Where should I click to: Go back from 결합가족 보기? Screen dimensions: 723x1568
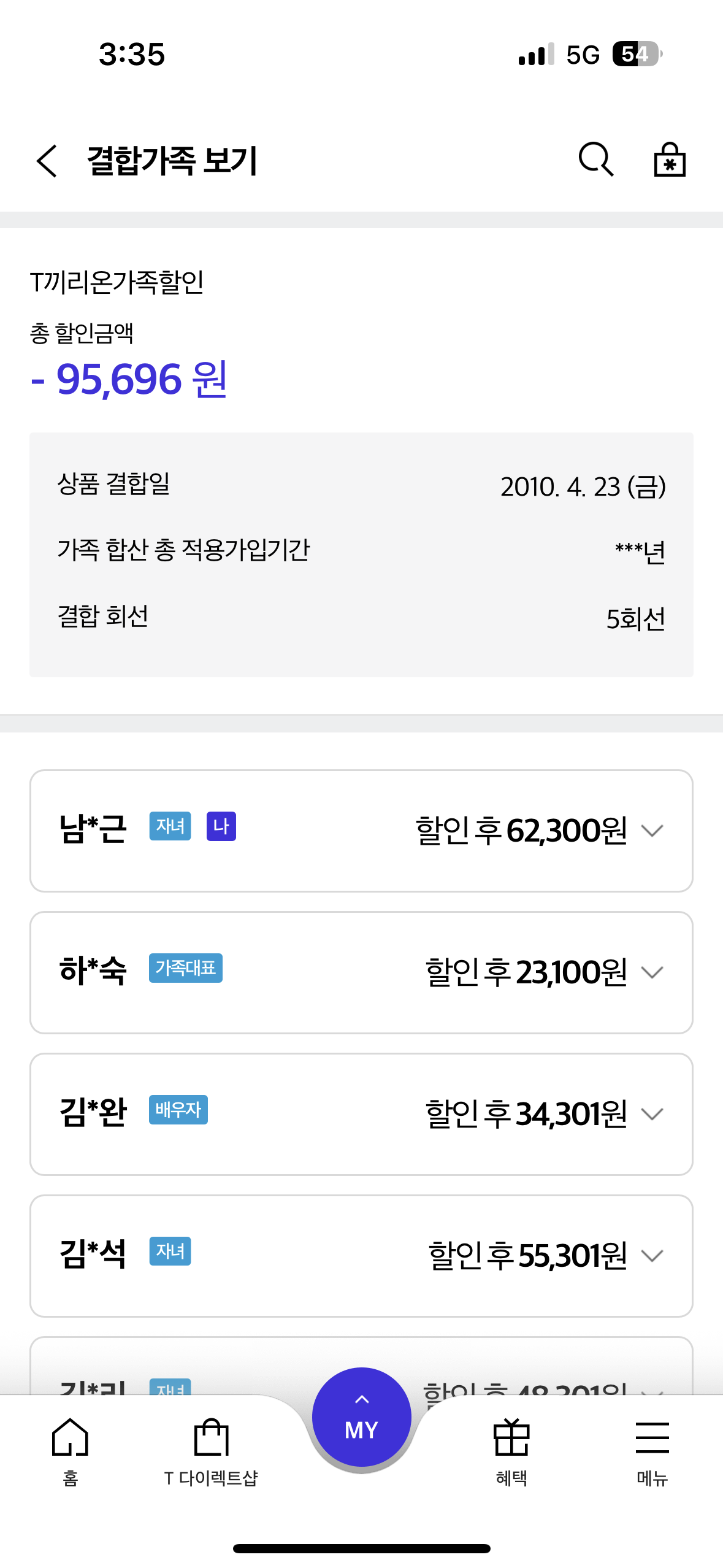[47, 161]
